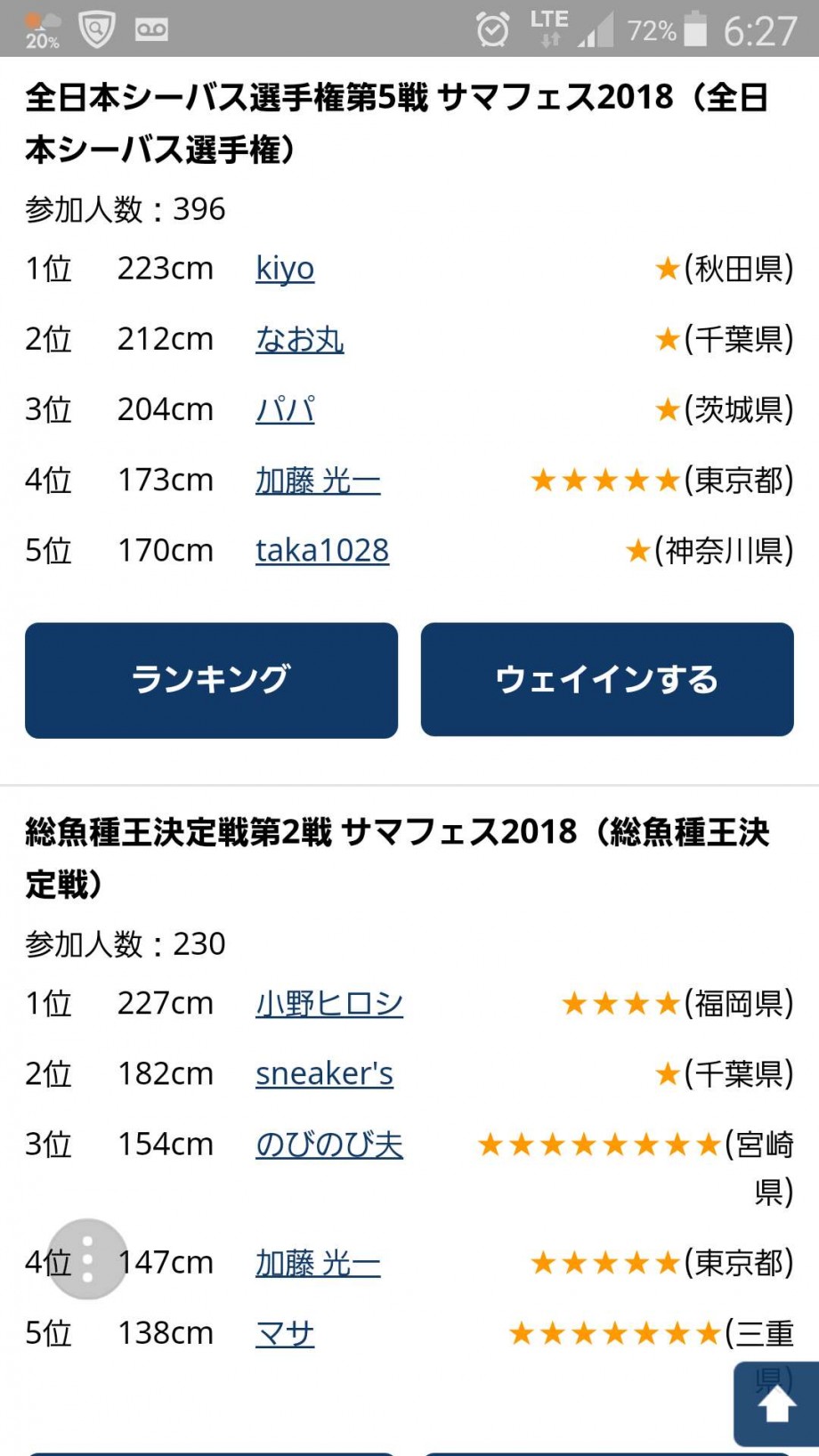The image size is (819, 1456).
Task: Open パパ's profile link
Action: [285, 409]
